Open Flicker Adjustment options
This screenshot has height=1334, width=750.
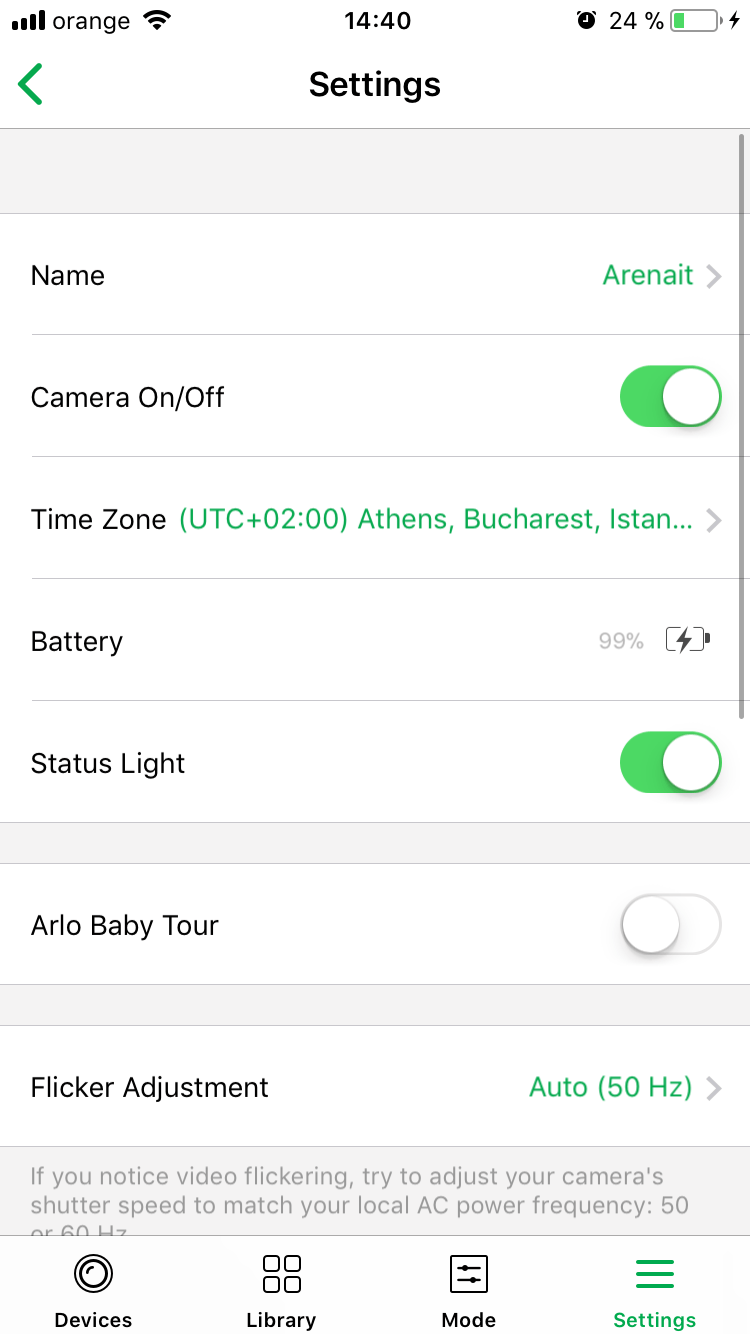click(375, 1087)
